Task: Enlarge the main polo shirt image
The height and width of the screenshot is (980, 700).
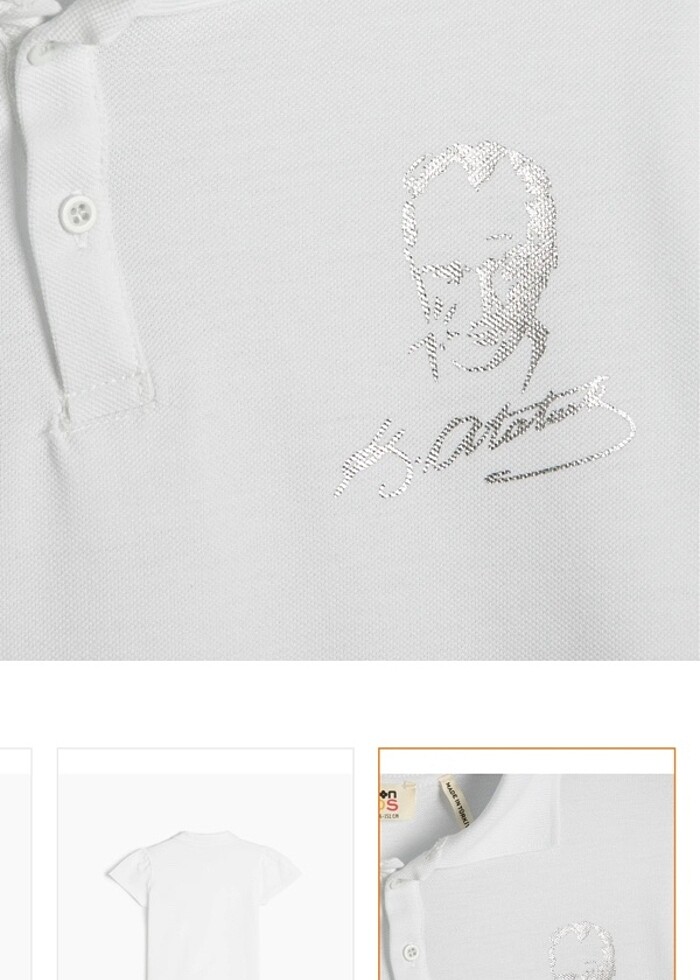Action: coord(350,330)
